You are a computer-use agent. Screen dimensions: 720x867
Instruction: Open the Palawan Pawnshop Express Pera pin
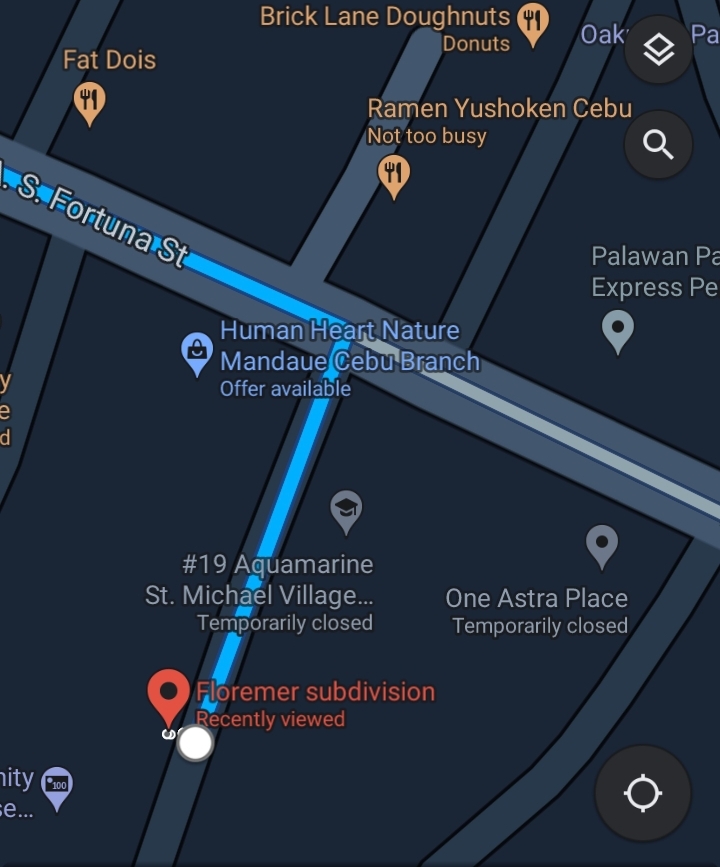pos(618,329)
